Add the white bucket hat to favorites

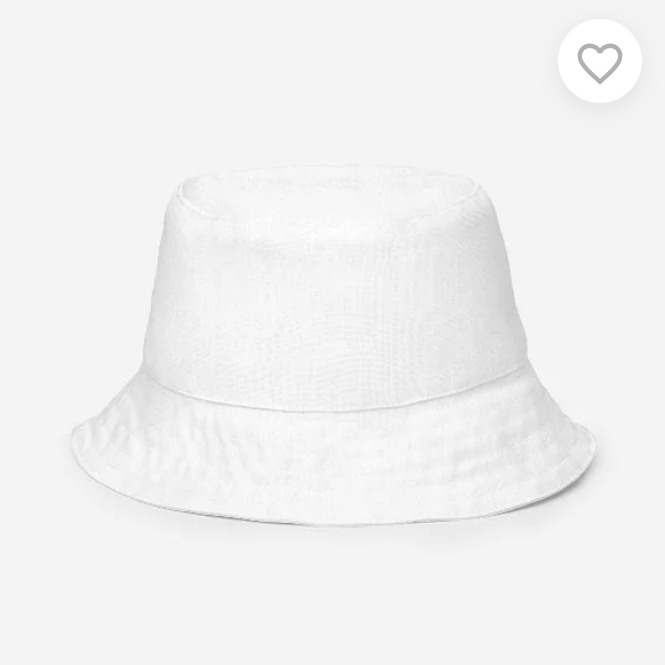pyautogui.click(x=599, y=61)
